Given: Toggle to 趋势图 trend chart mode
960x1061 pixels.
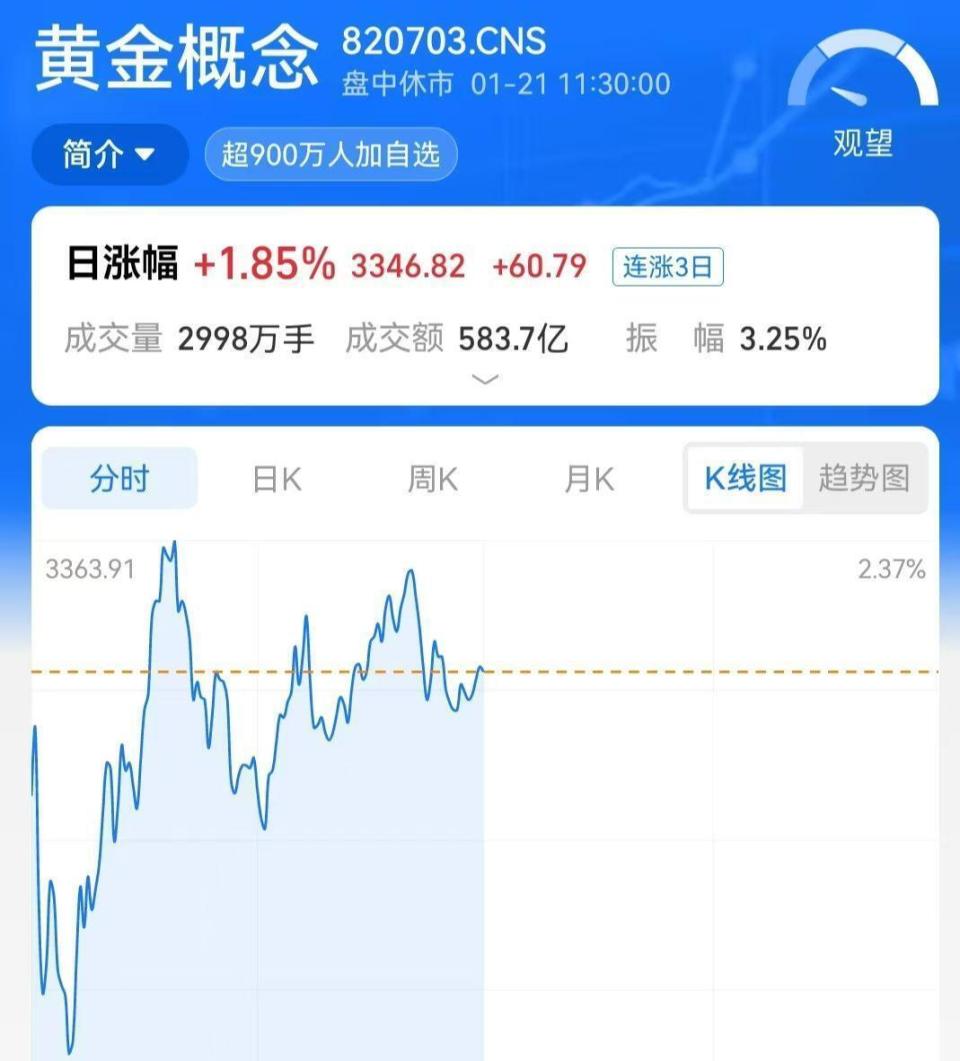Looking at the screenshot, I should point(866,479).
